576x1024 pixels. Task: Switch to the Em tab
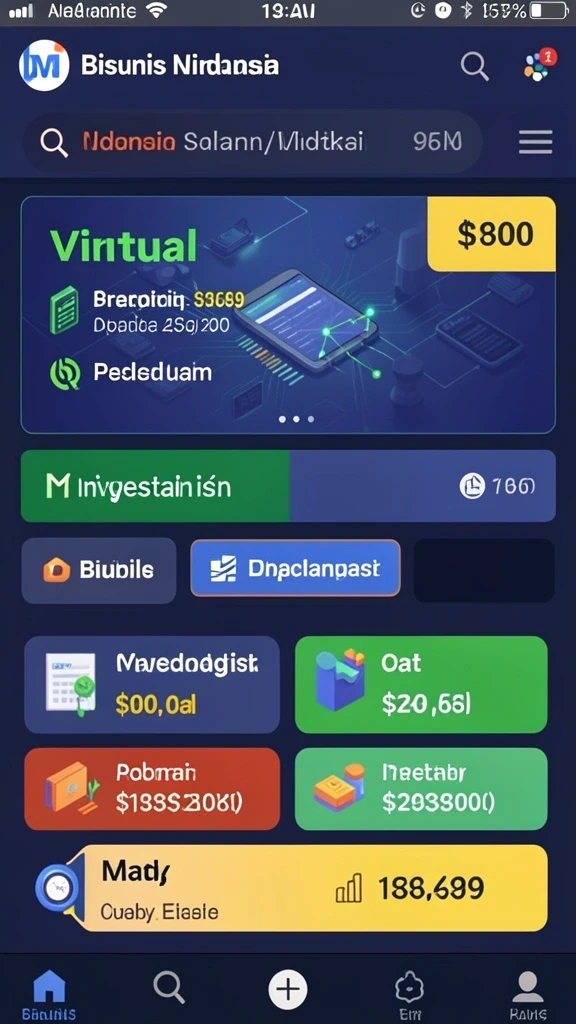click(x=410, y=994)
